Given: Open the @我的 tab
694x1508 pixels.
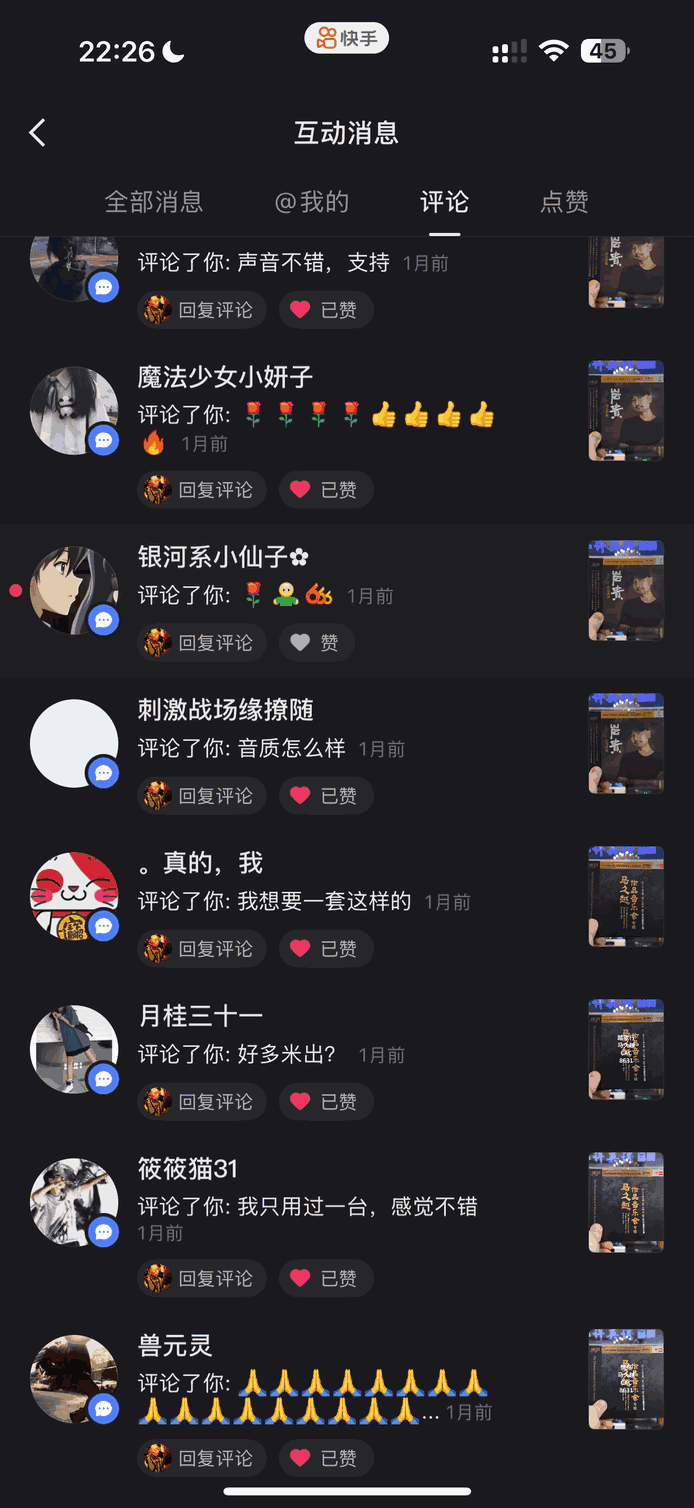Looking at the screenshot, I should [x=312, y=202].
